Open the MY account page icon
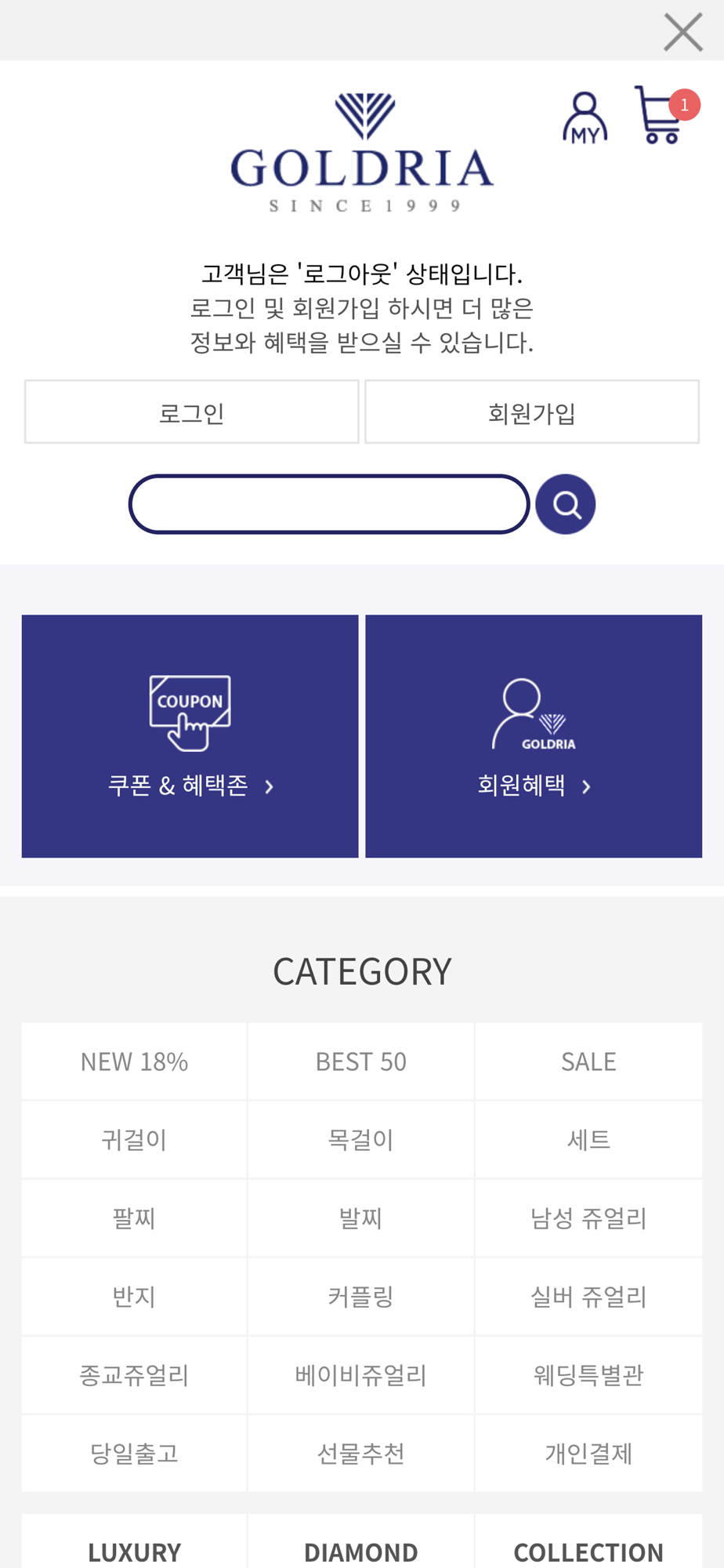The height and width of the screenshot is (1568, 724). point(585,118)
